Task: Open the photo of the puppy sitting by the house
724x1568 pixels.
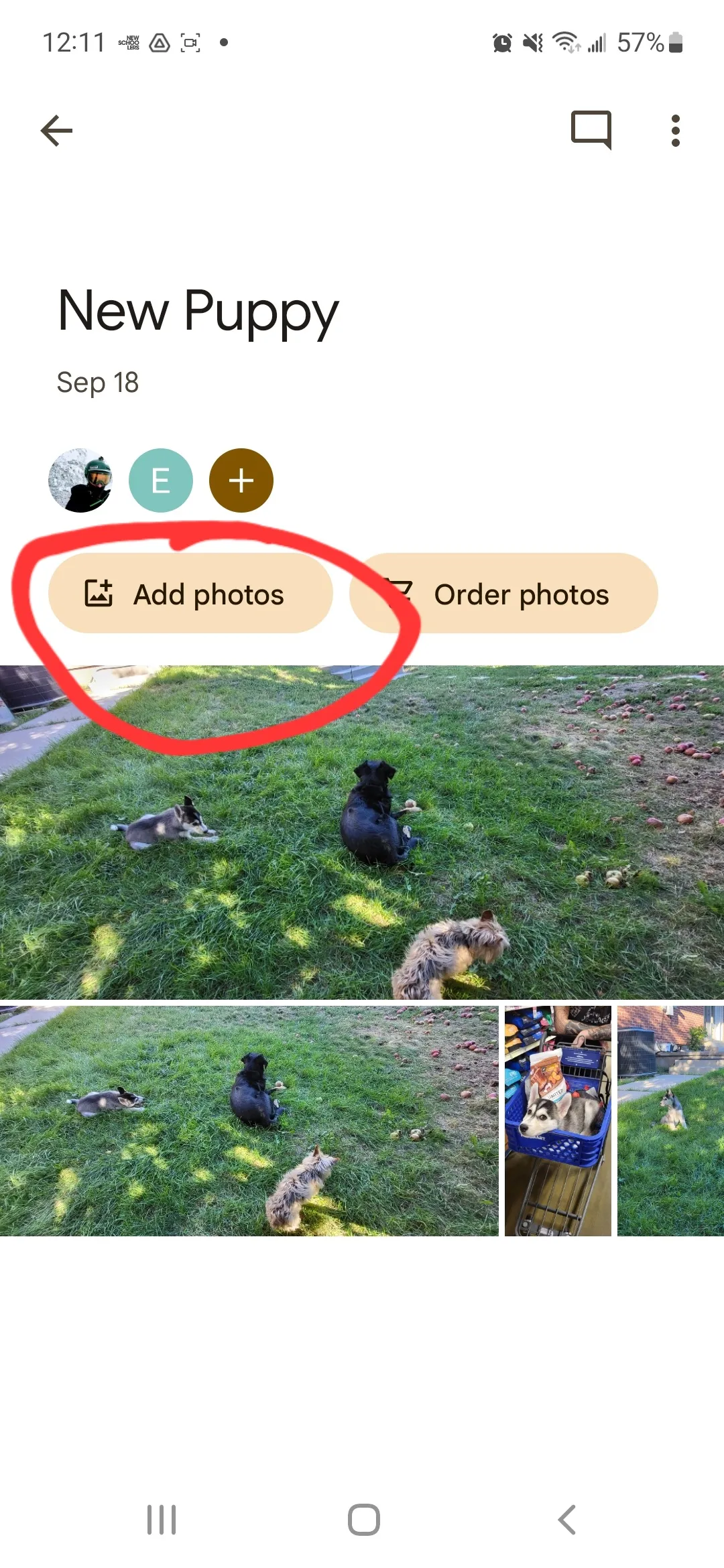Action: (x=670, y=1120)
